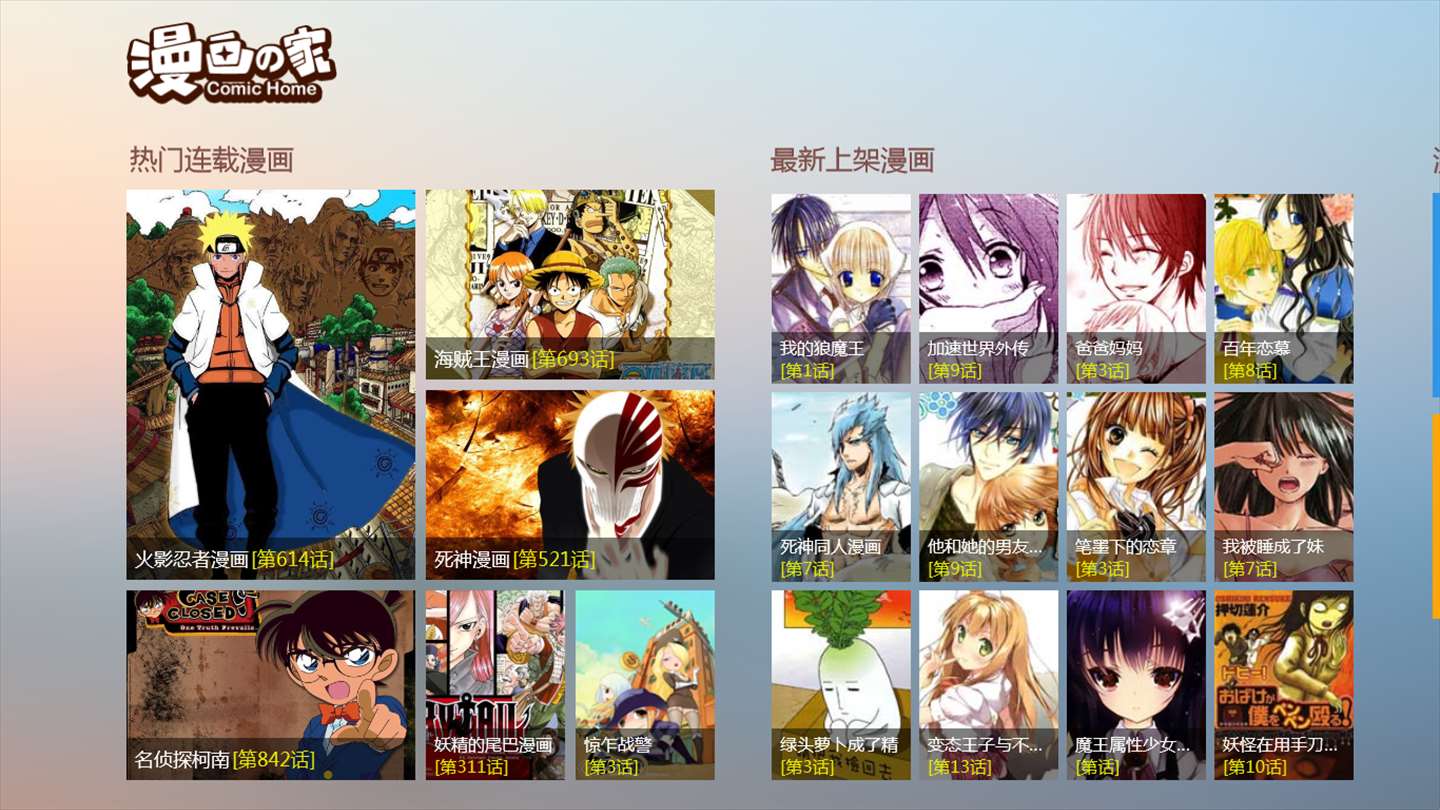
Task: Open 海贼王漫画 comic tile
Action: pos(570,284)
